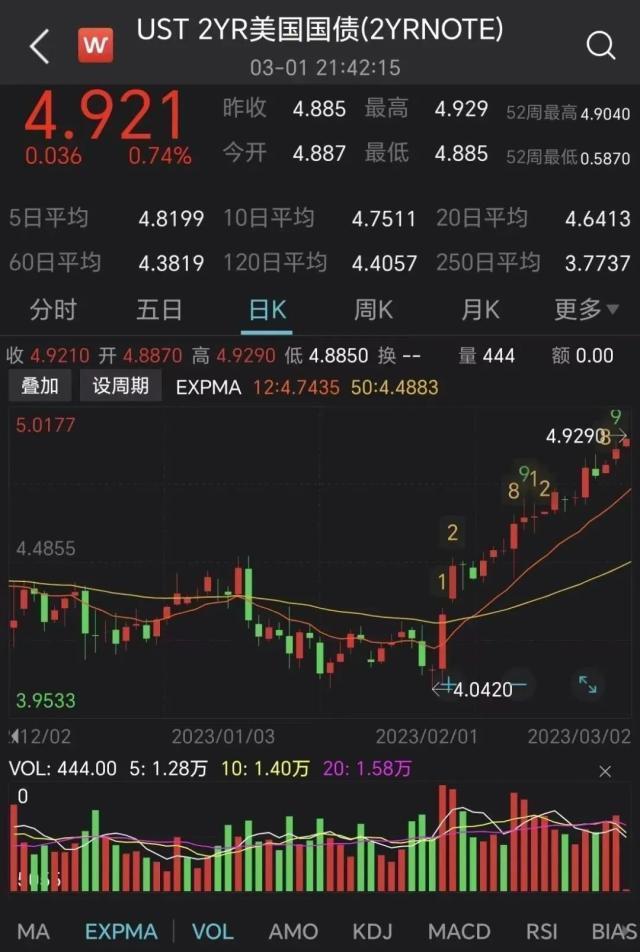Select the MA indicator
The image size is (640, 952).
(x=33, y=931)
